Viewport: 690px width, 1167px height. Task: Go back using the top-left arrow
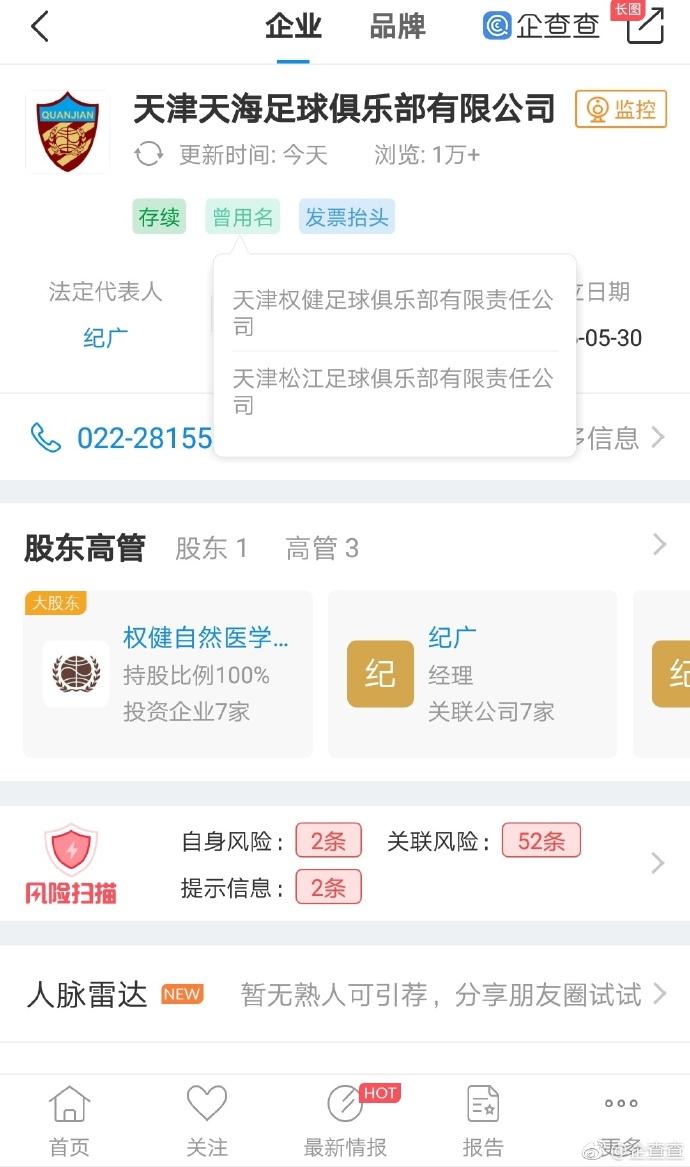[40, 27]
